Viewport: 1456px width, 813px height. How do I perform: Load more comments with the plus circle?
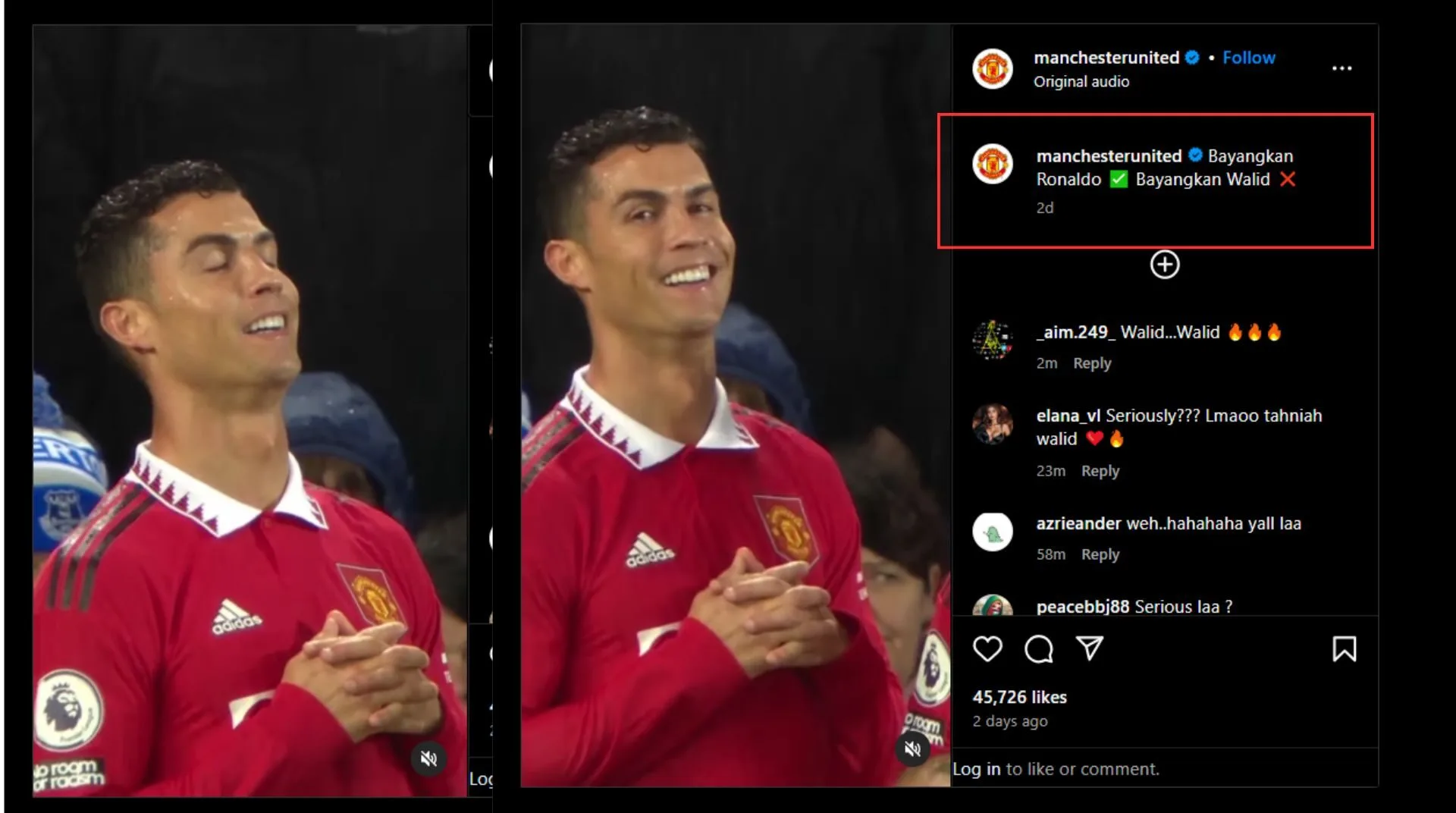(x=1165, y=265)
